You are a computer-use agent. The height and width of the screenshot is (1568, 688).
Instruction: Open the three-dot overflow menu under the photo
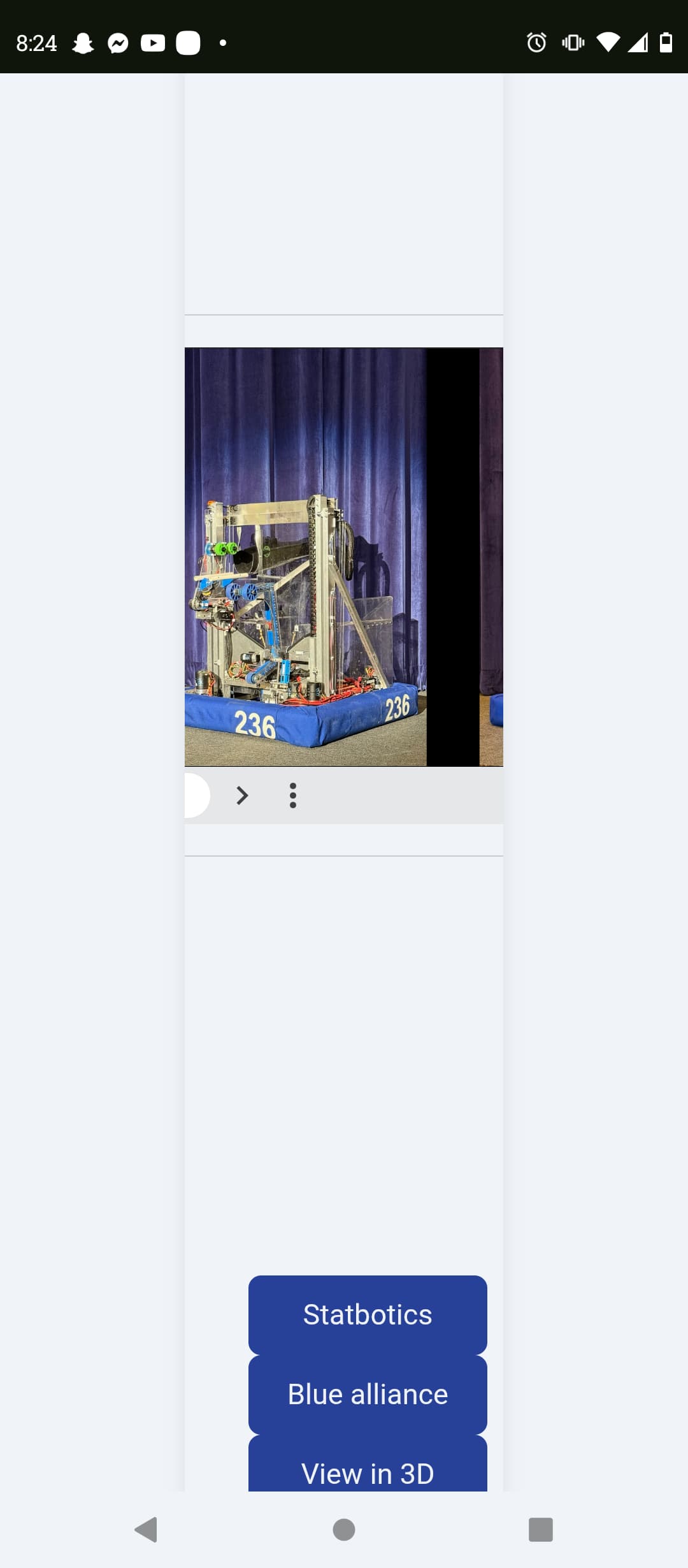pyautogui.click(x=293, y=795)
